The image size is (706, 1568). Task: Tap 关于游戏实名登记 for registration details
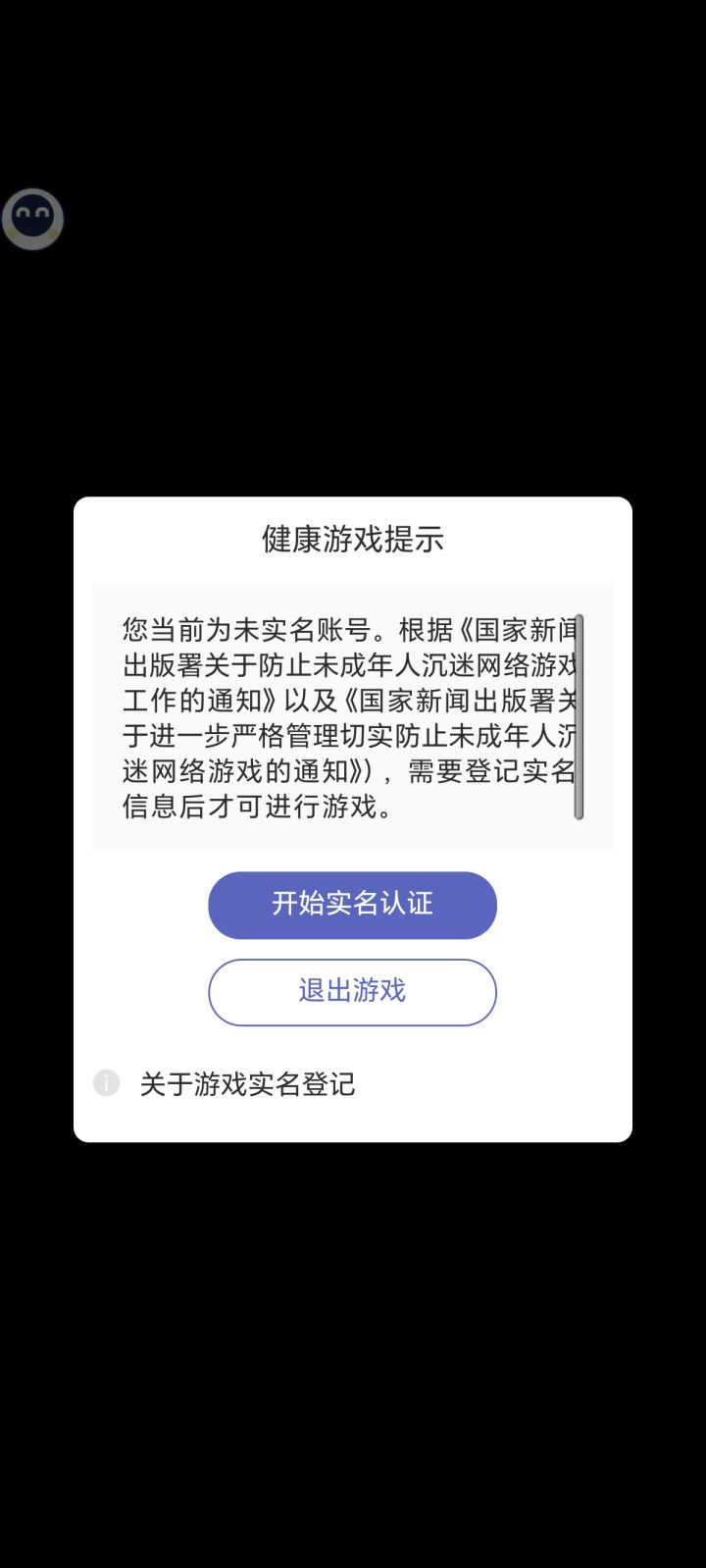[248, 1084]
